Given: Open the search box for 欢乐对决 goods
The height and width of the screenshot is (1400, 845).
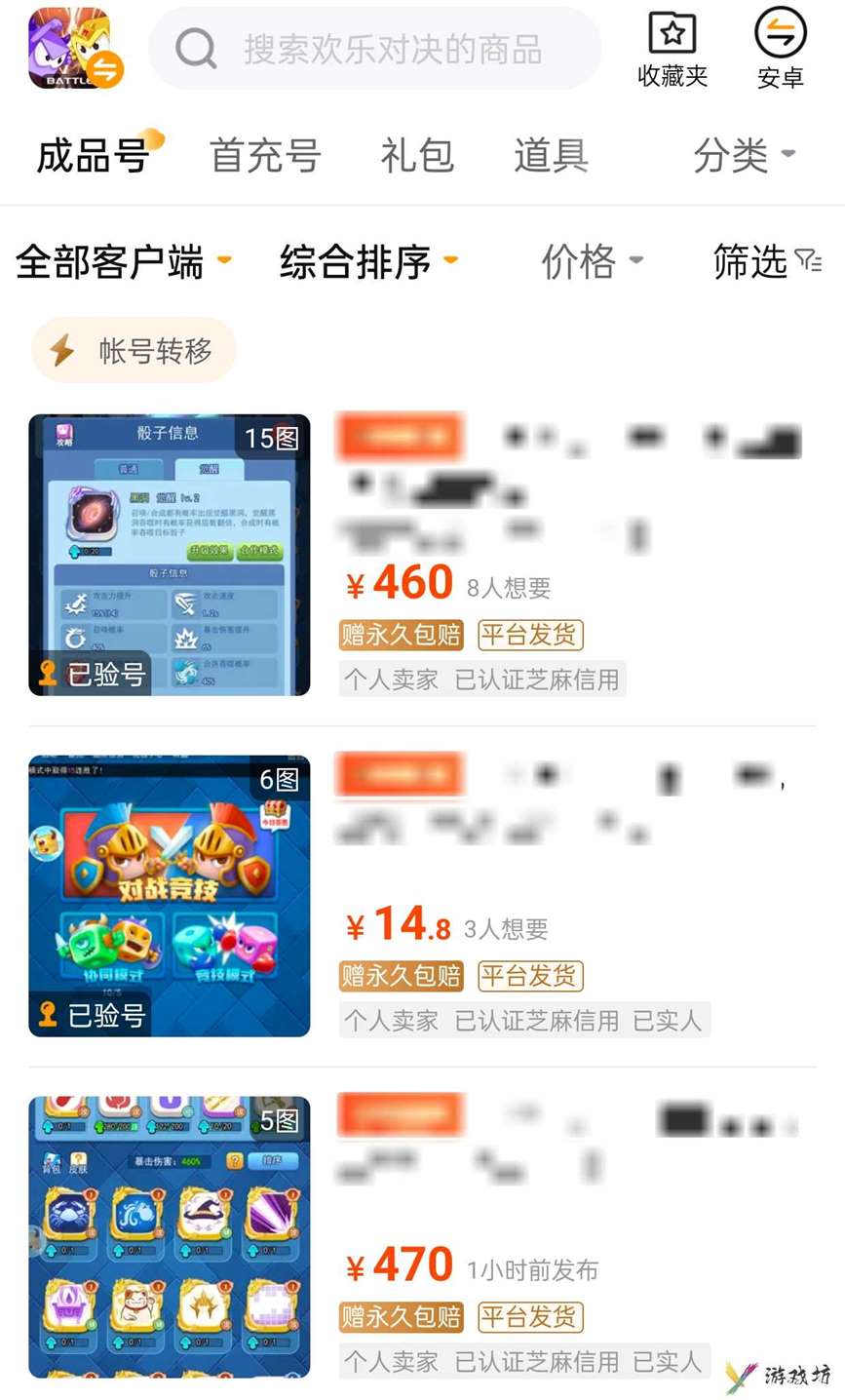Looking at the screenshot, I should [x=375, y=49].
